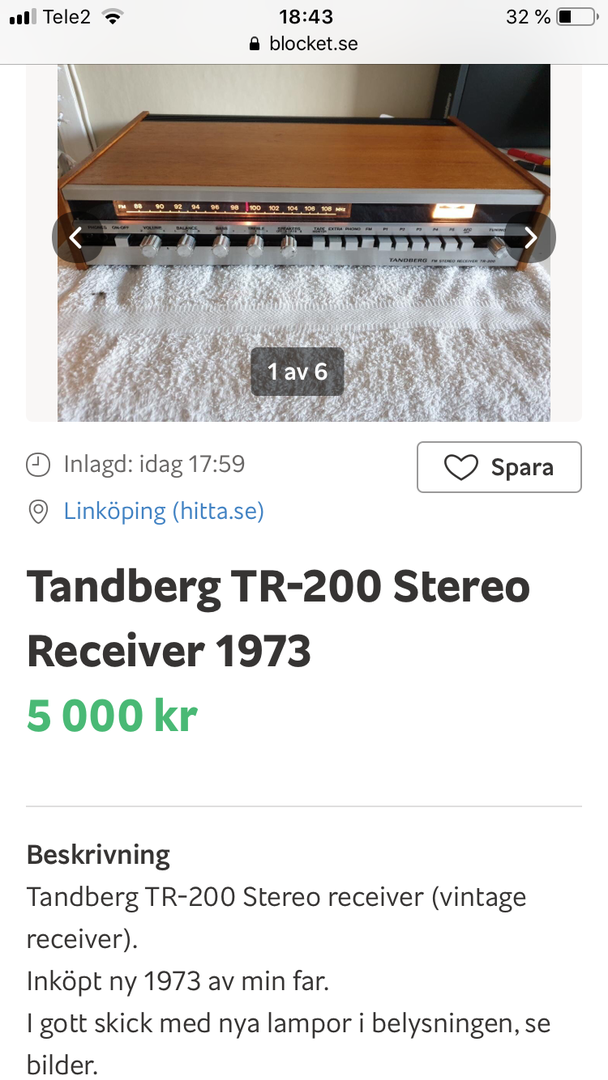Open the Linköping (hitta.se) location link
This screenshot has height=1080, width=608.
[x=164, y=511]
